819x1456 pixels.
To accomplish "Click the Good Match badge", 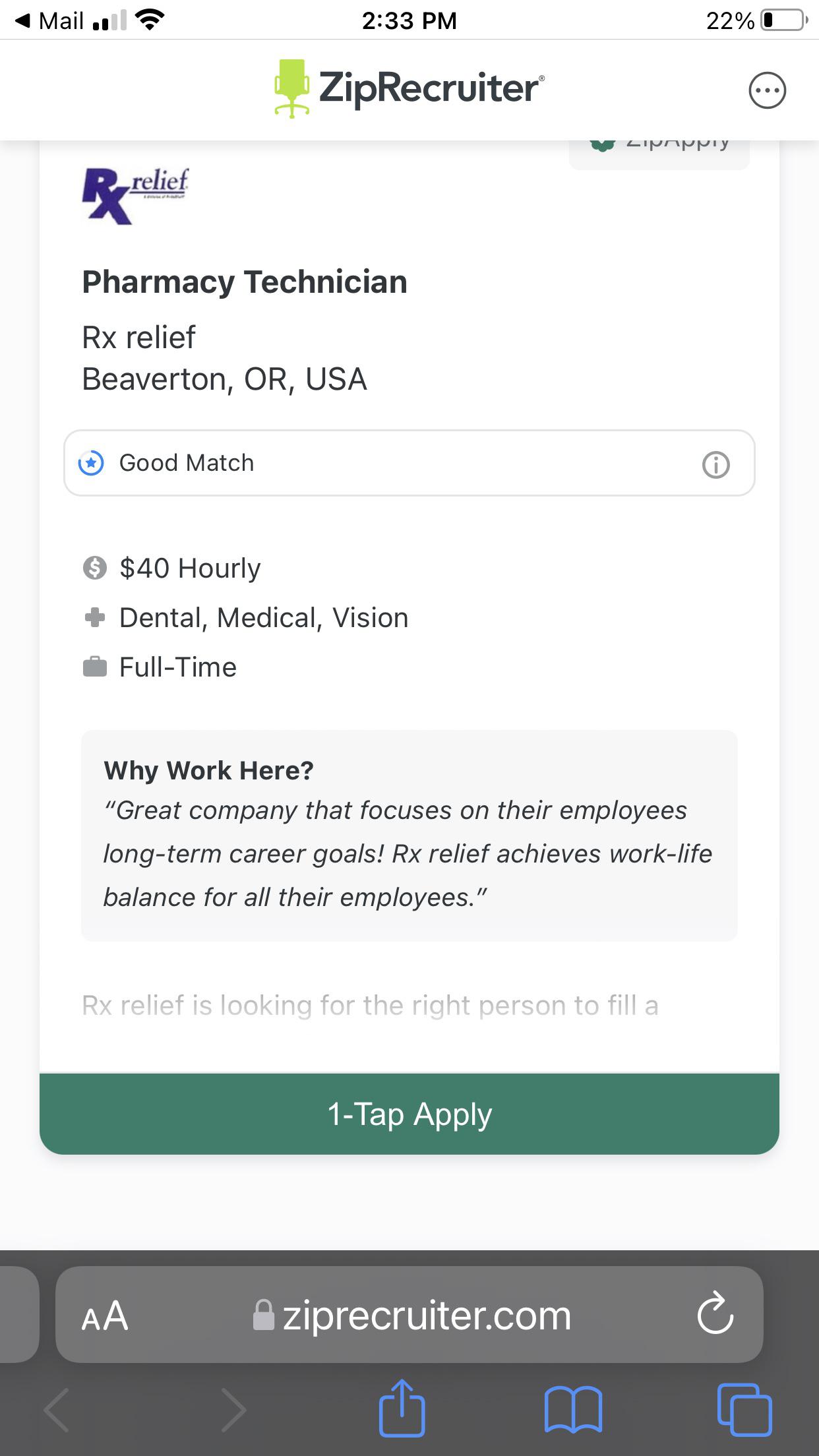I will click(409, 464).
